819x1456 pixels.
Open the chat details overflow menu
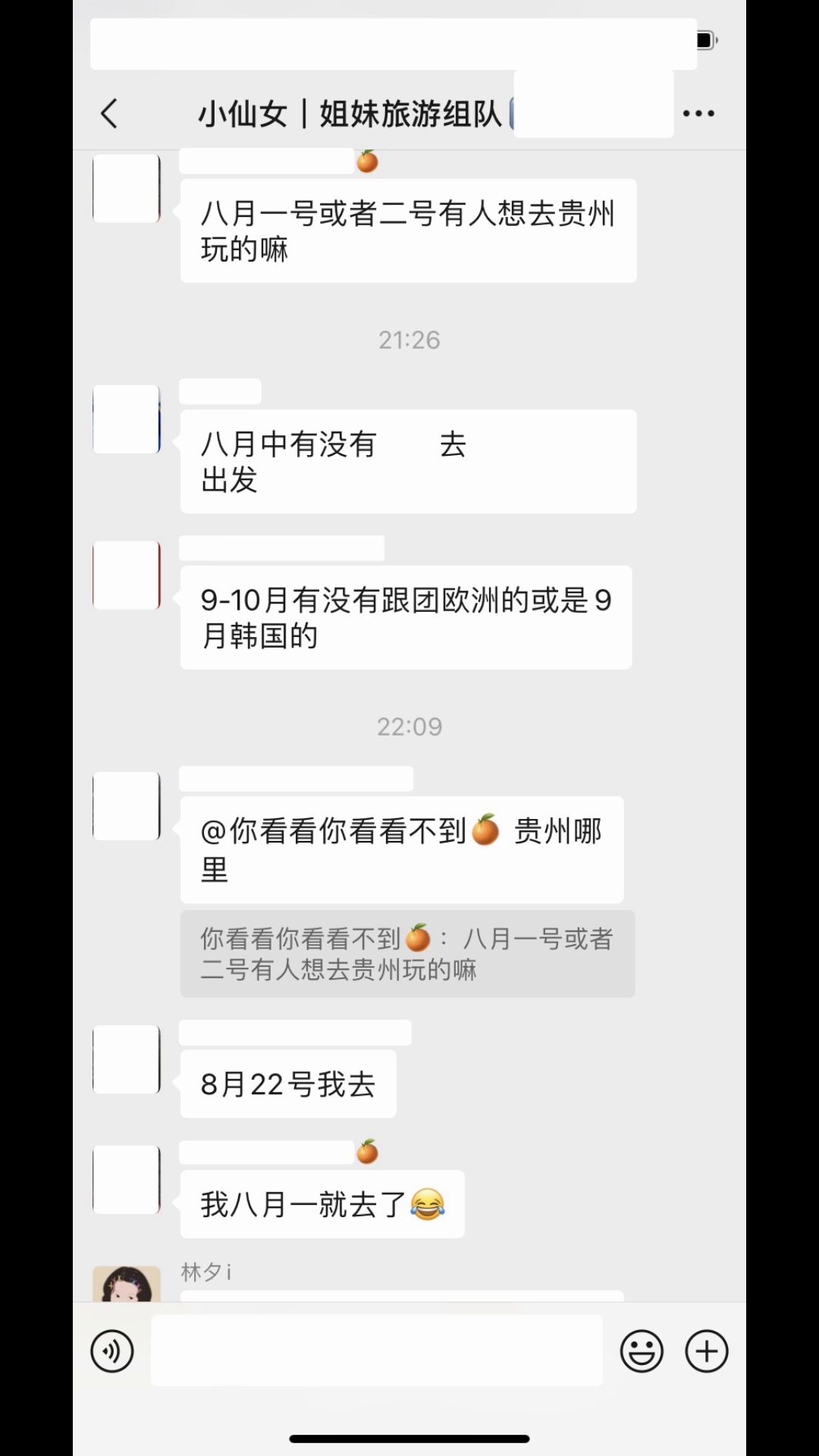[698, 114]
